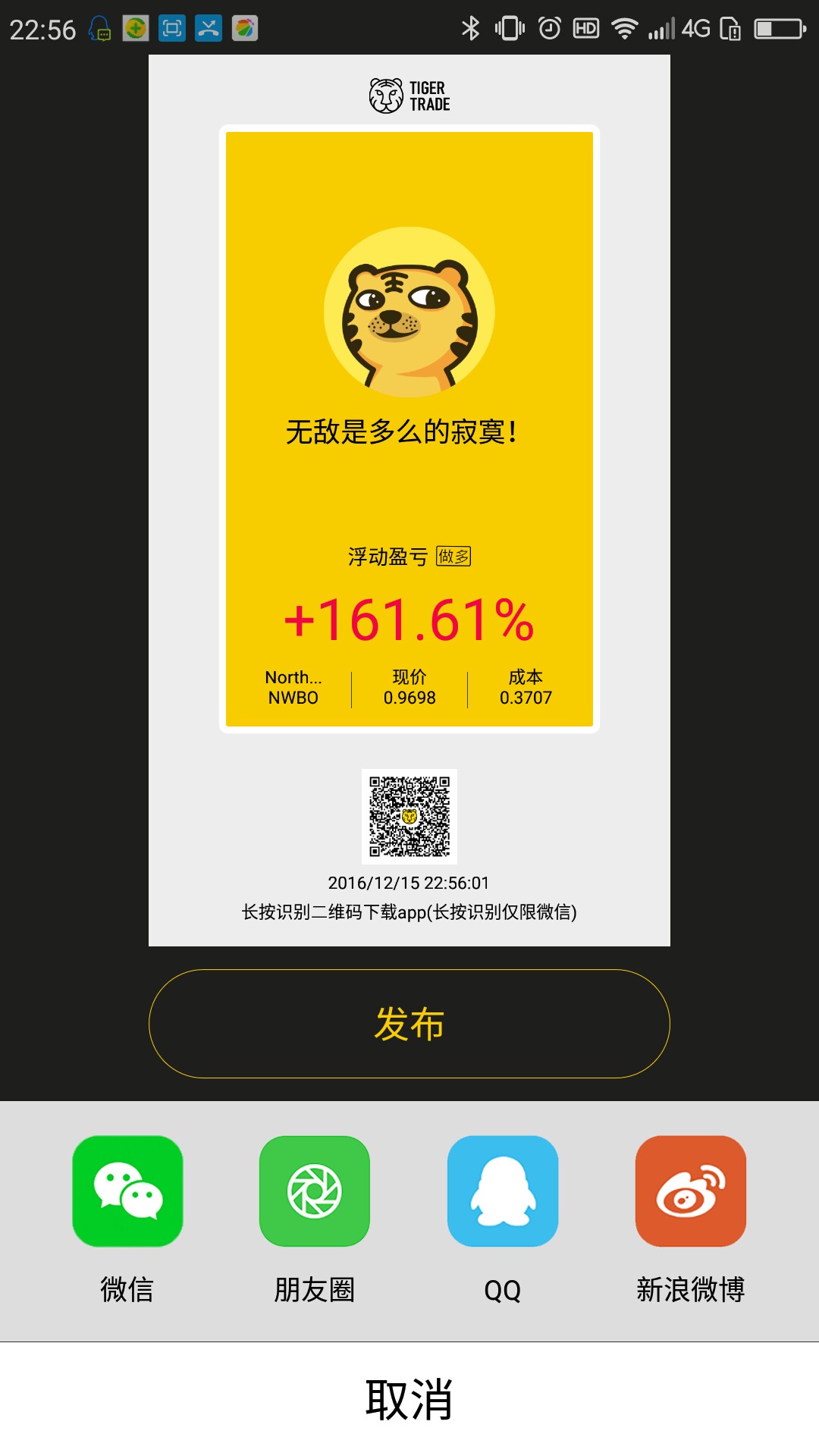
Task: Tap 取消 to cancel sharing
Action: pos(409,1399)
